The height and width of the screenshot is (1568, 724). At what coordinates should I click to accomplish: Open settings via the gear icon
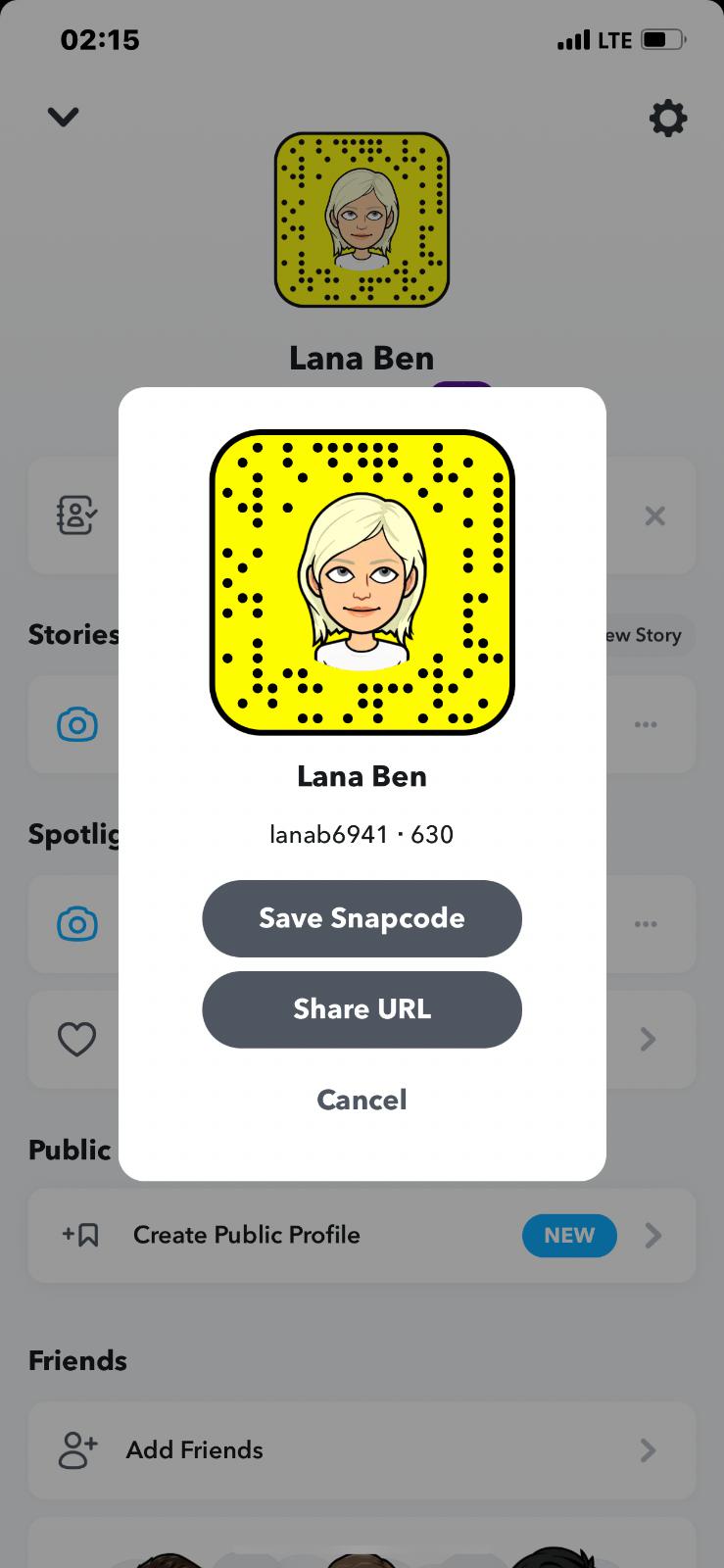[668, 119]
